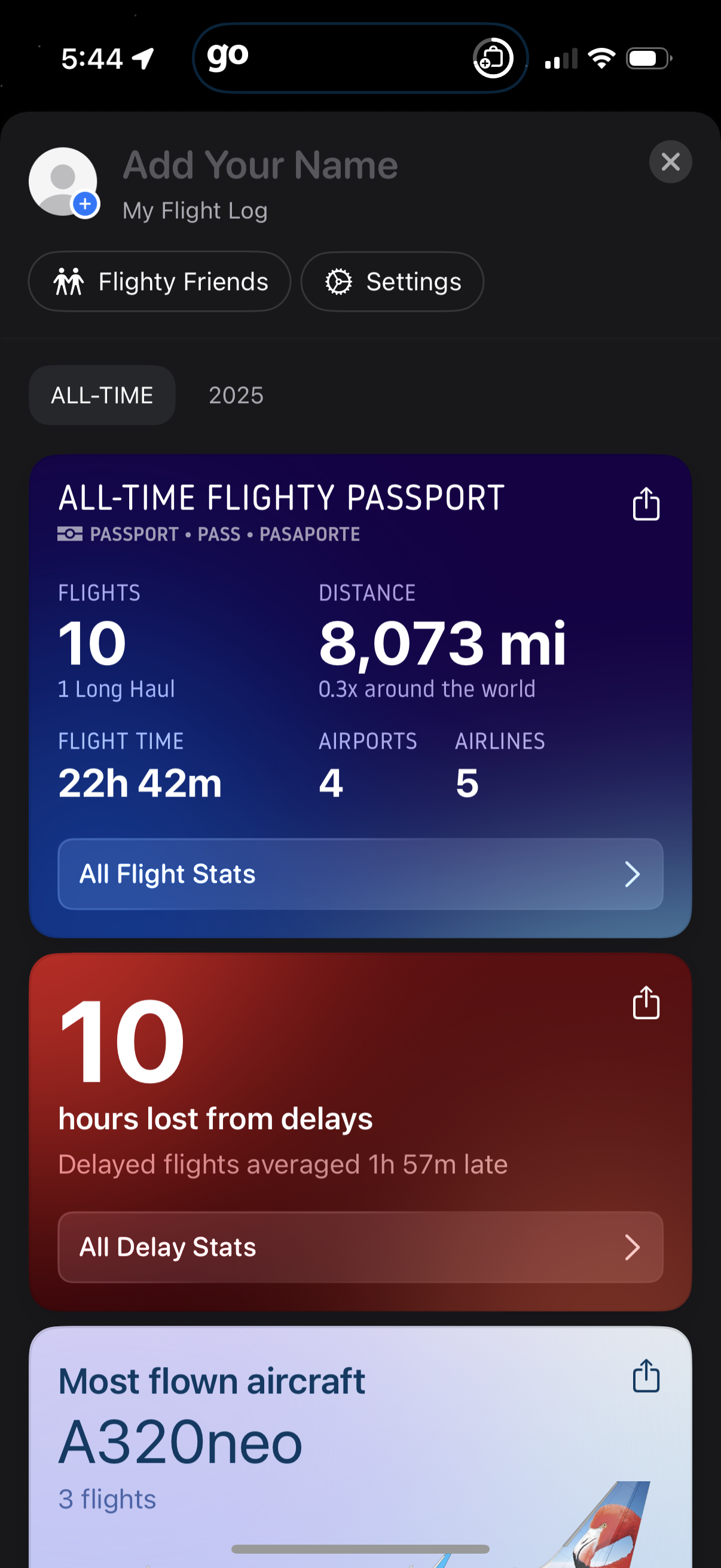Screen dimensions: 721x1568
Task: Tap the battery indicator in the status bar
Action: 647,58
